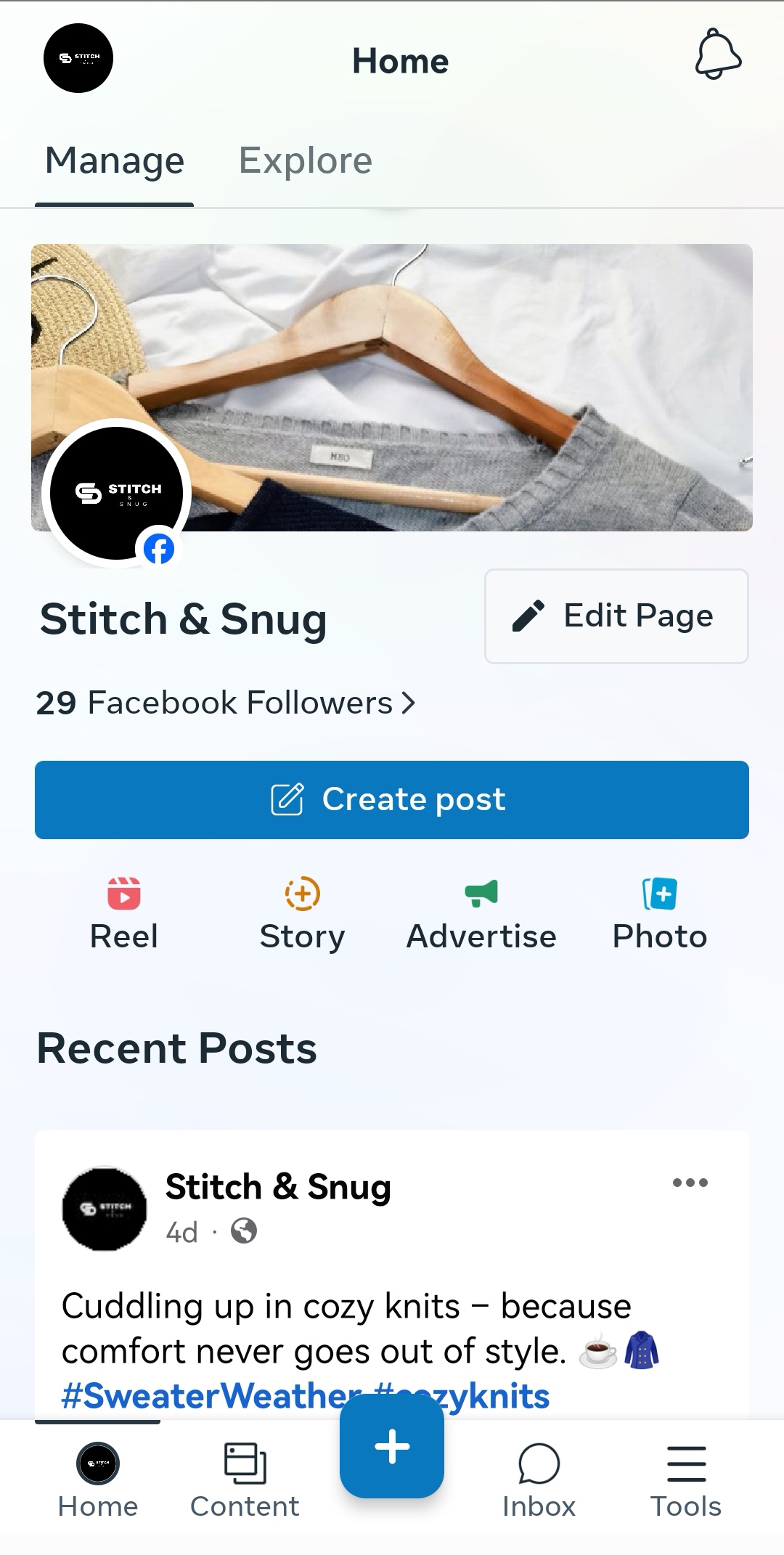Viewport: 784px width, 1555px height.
Task: Tap the Create post button
Action: [x=392, y=800]
